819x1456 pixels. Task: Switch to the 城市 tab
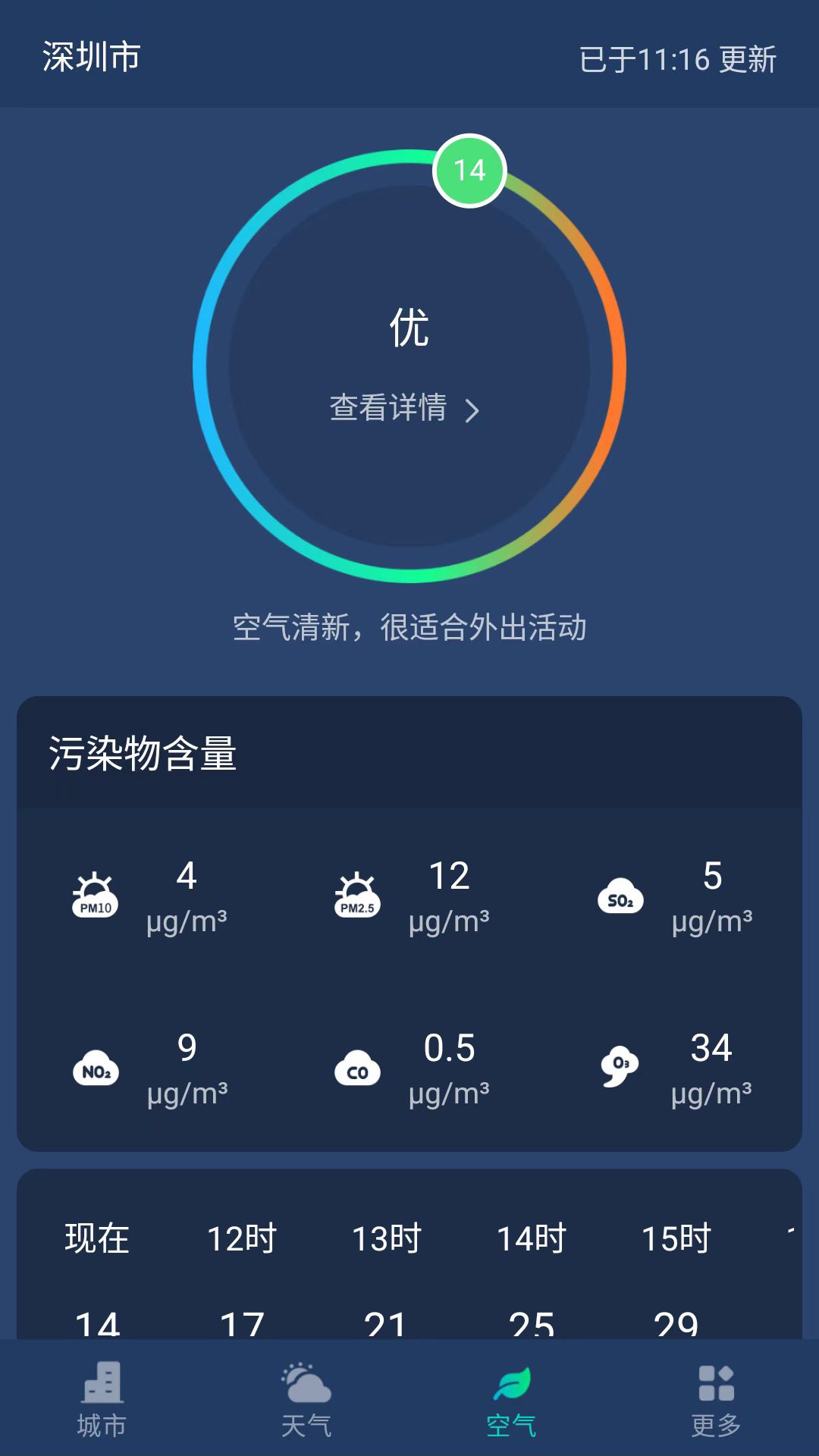[102, 1399]
